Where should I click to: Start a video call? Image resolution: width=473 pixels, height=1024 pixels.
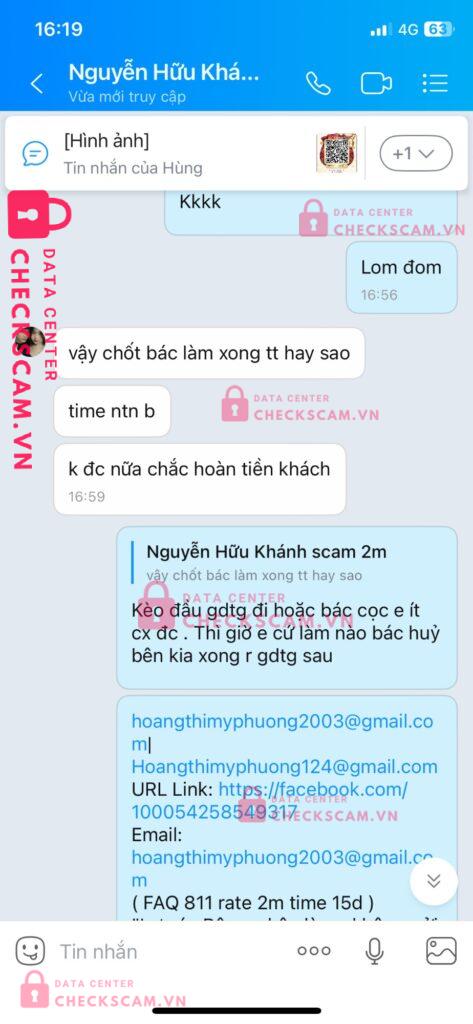[376, 84]
